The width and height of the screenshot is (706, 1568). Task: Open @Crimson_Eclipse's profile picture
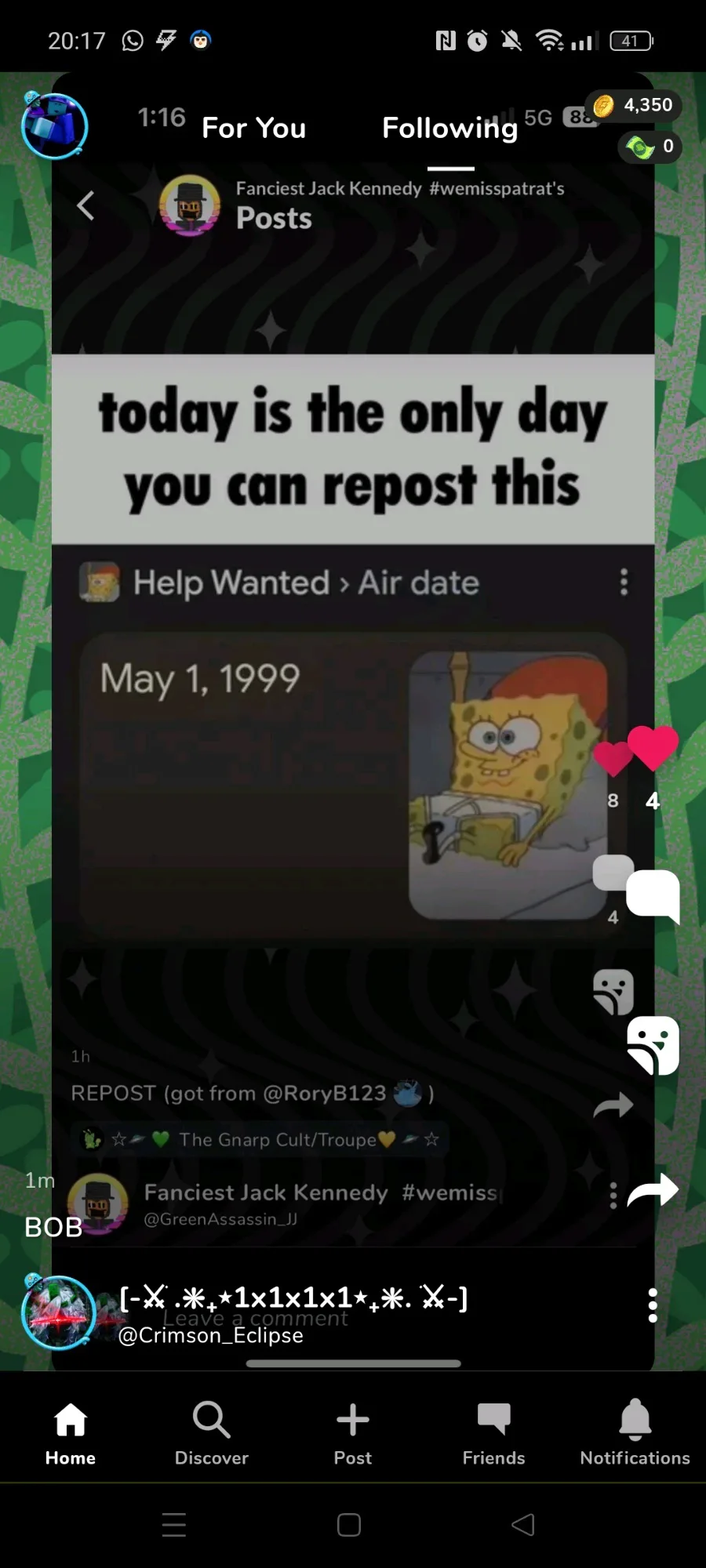[x=59, y=1312]
